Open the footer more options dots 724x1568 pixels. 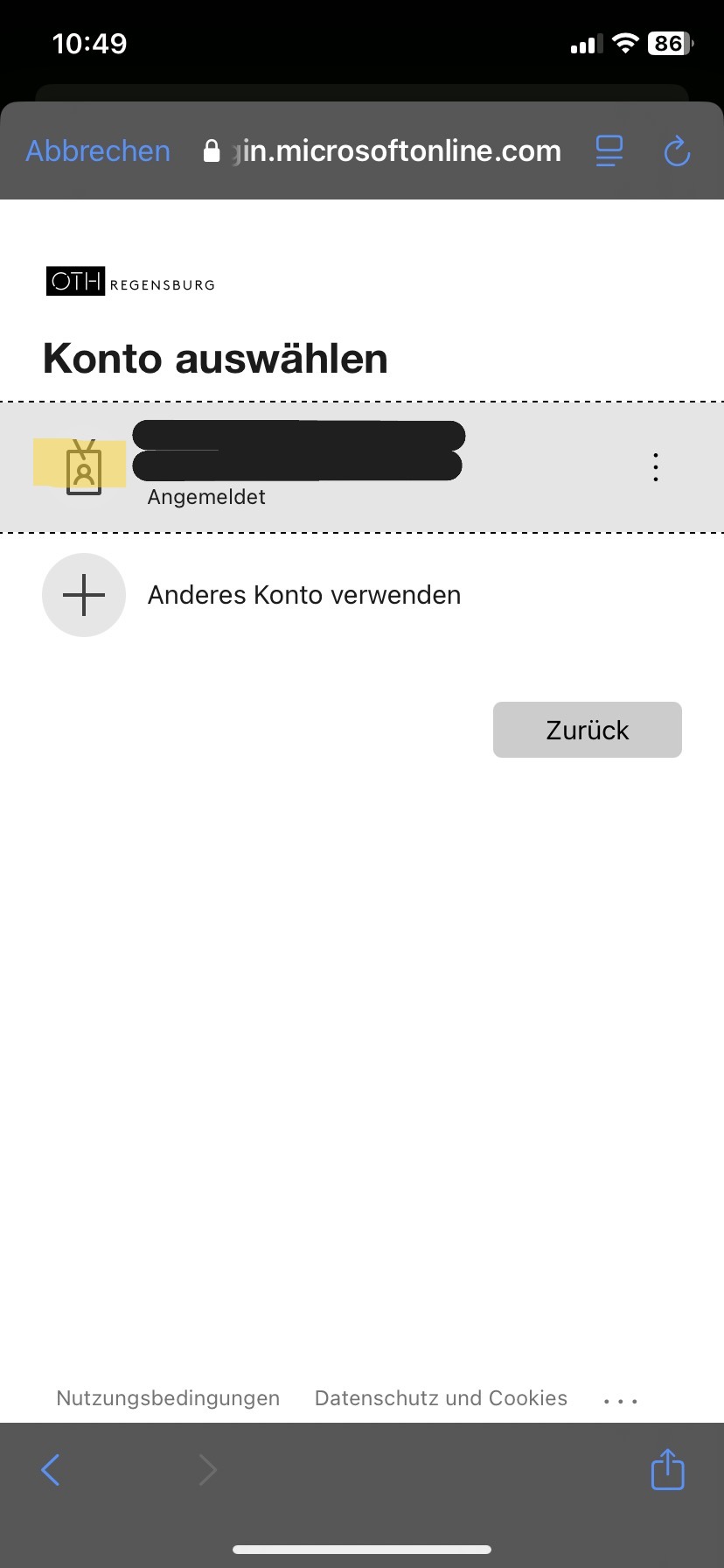(x=620, y=1400)
